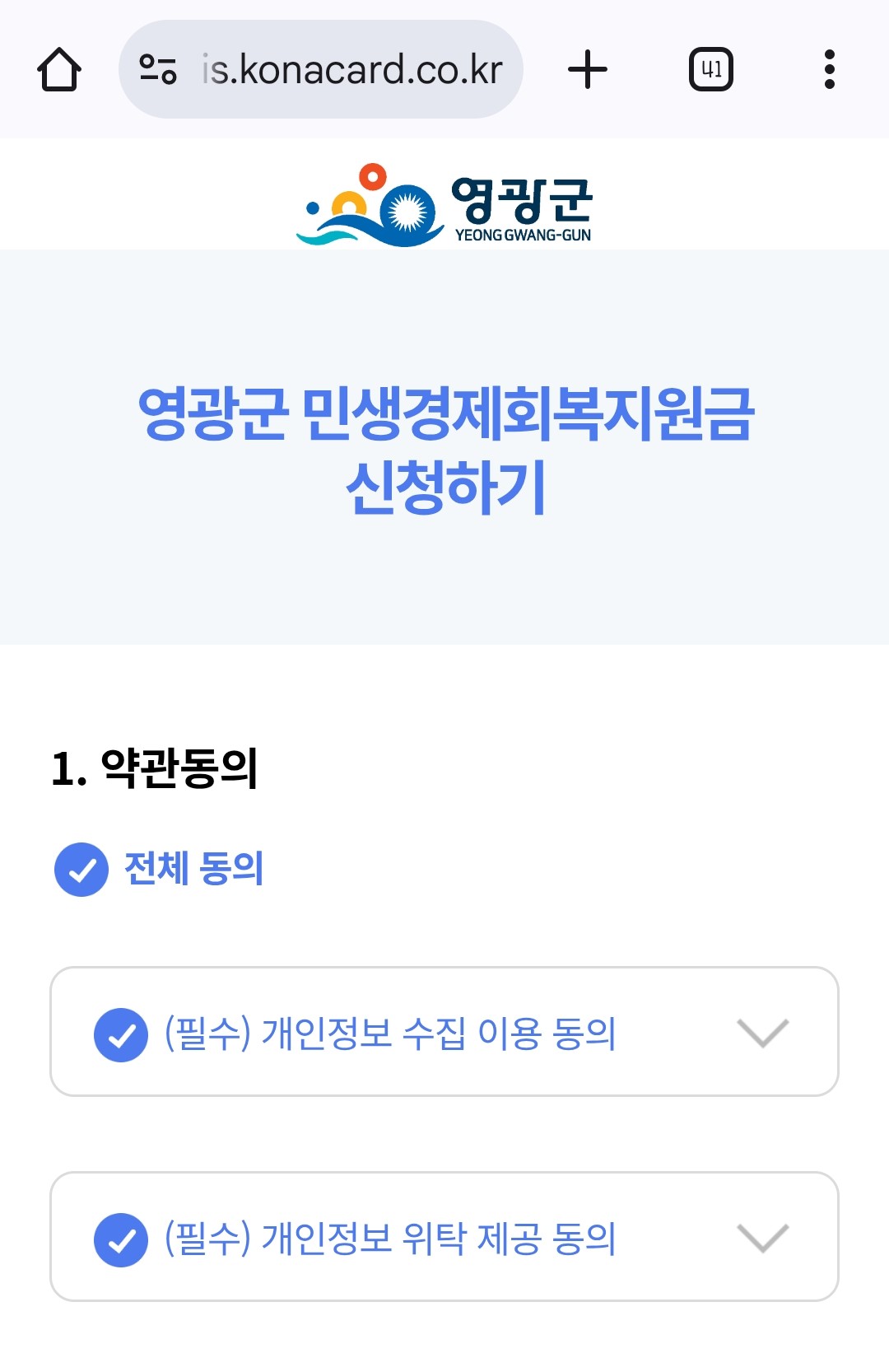This screenshot has height=1372, width=889.
Task: Open a new tab with the plus icon
Action: (586, 69)
